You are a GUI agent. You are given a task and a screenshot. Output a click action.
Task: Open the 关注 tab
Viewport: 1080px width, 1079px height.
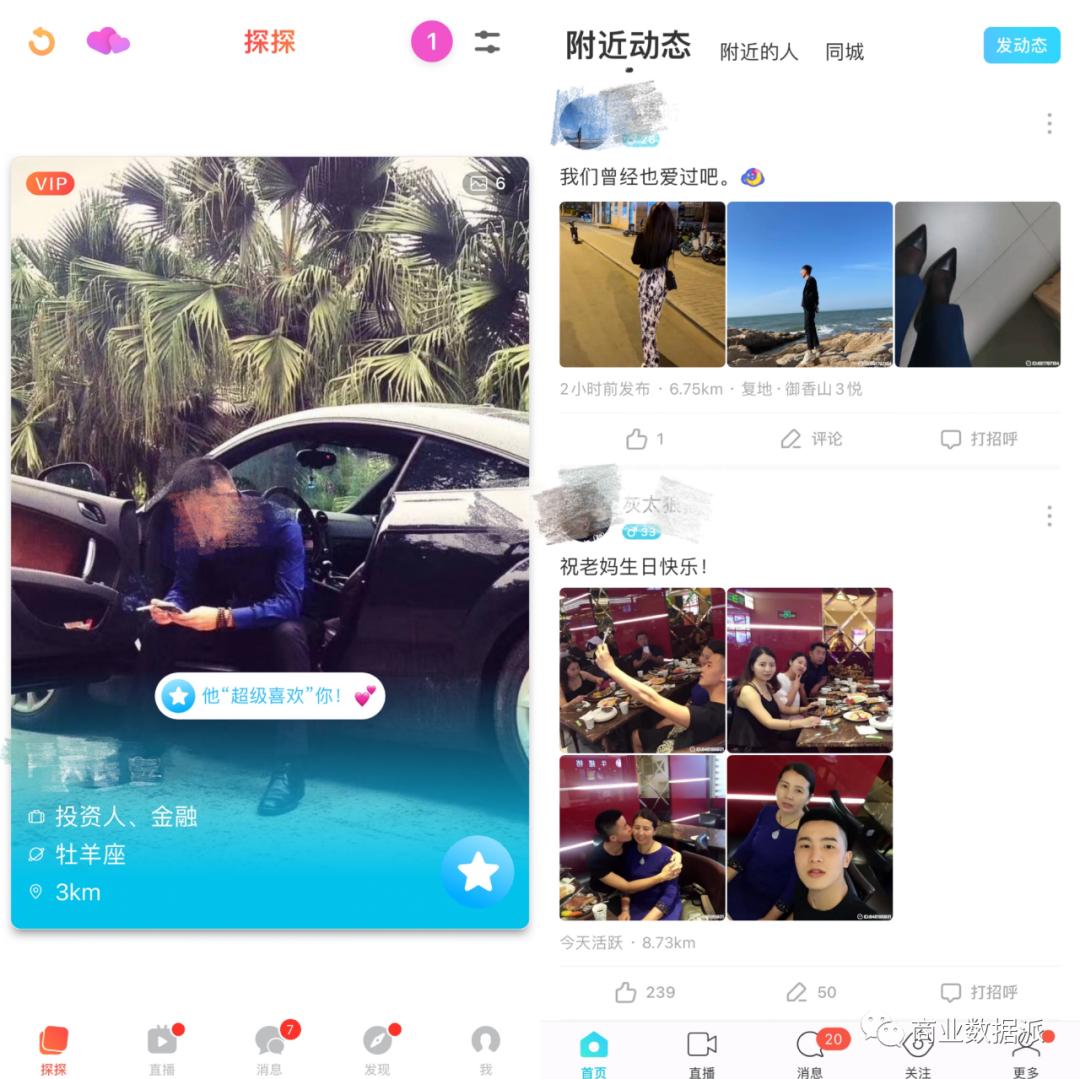coord(917,1052)
